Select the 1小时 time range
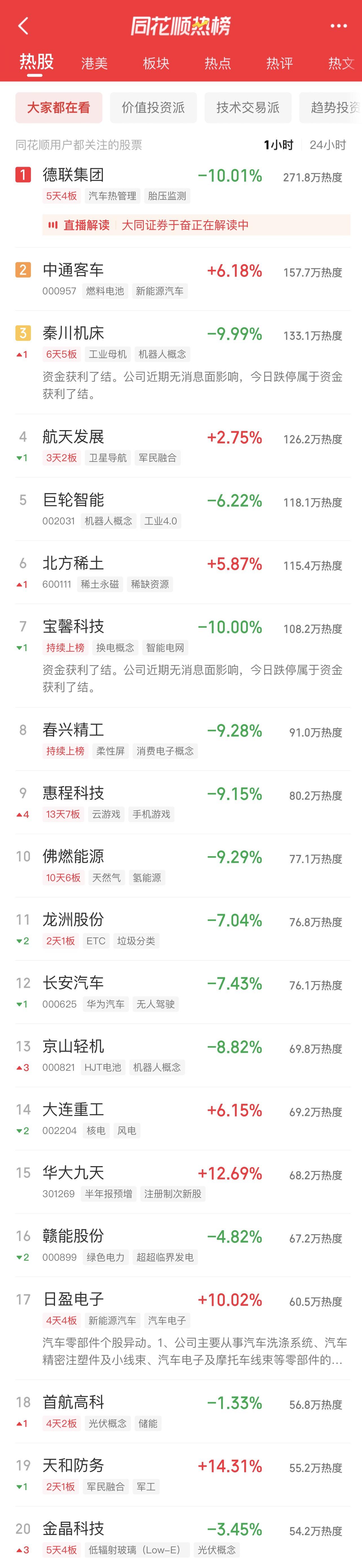Image resolution: width=362 pixels, height=1568 pixels. tap(278, 145)
